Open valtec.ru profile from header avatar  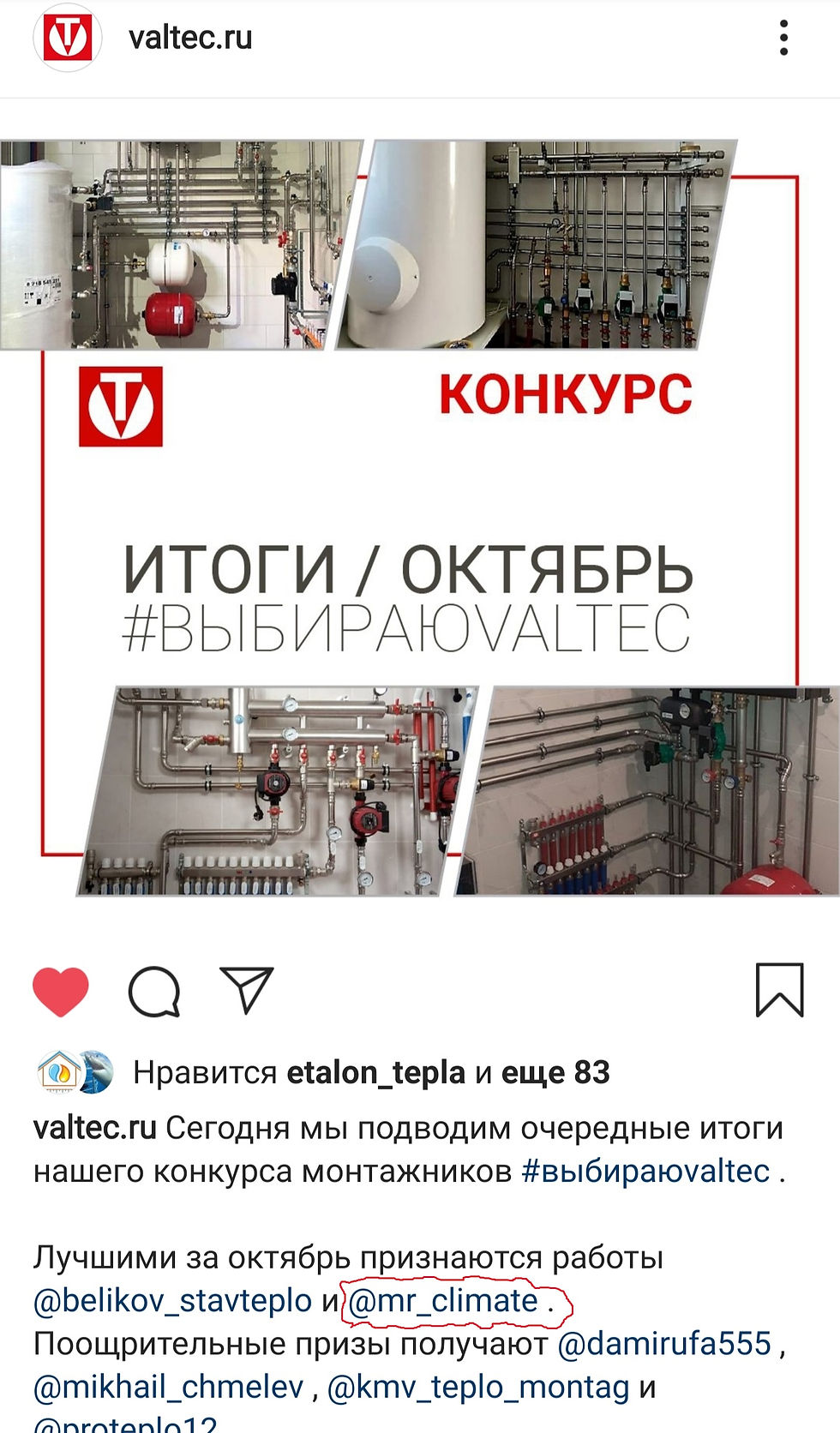tap(68, 39)
